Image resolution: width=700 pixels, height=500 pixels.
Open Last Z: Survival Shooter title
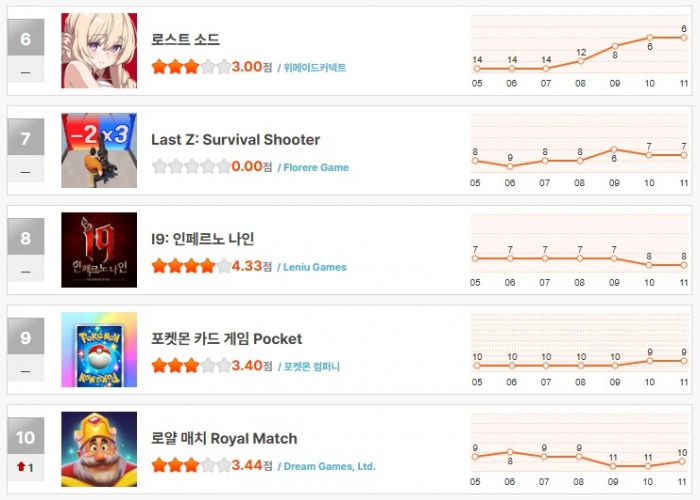[x=235, y=140]
